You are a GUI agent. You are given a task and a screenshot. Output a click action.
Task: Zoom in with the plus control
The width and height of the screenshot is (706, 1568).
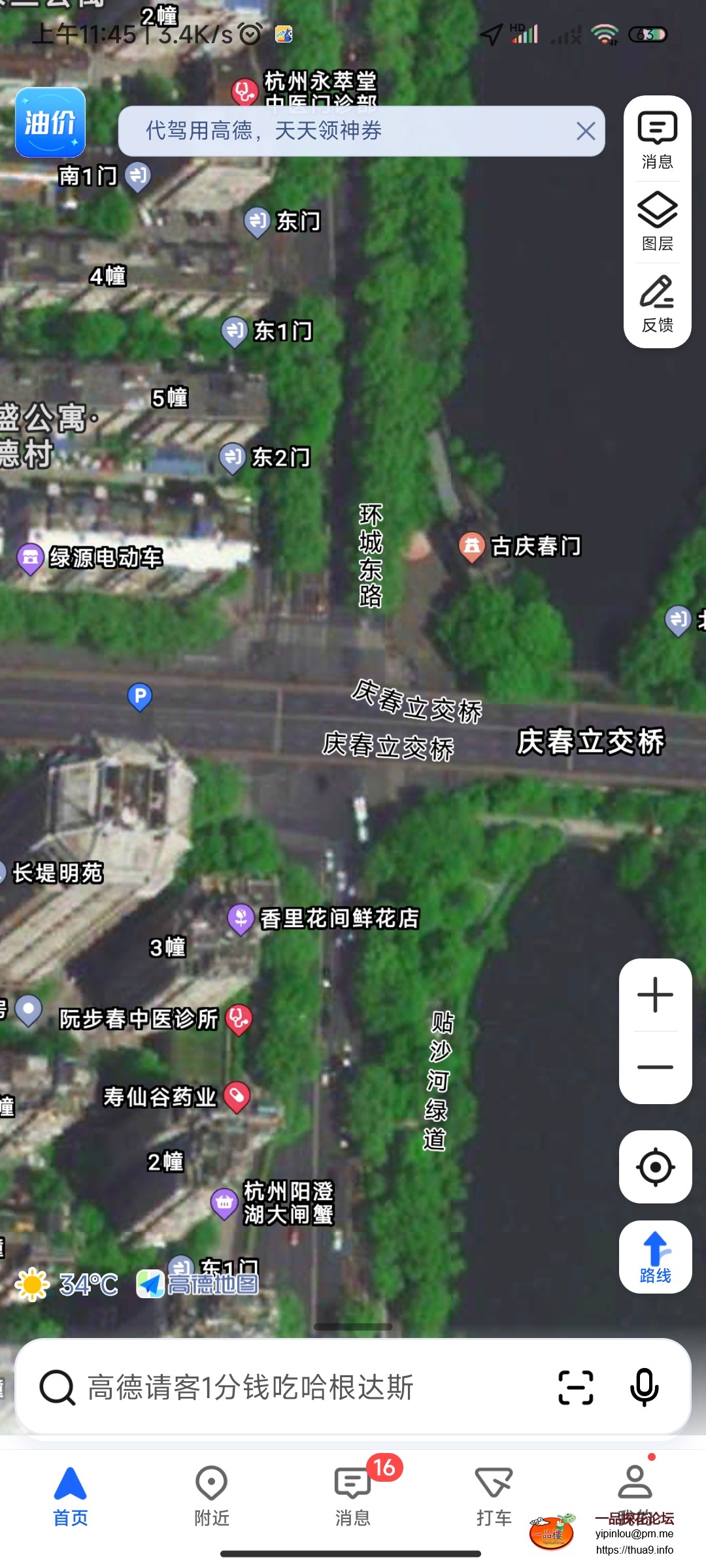coord(654,995)
